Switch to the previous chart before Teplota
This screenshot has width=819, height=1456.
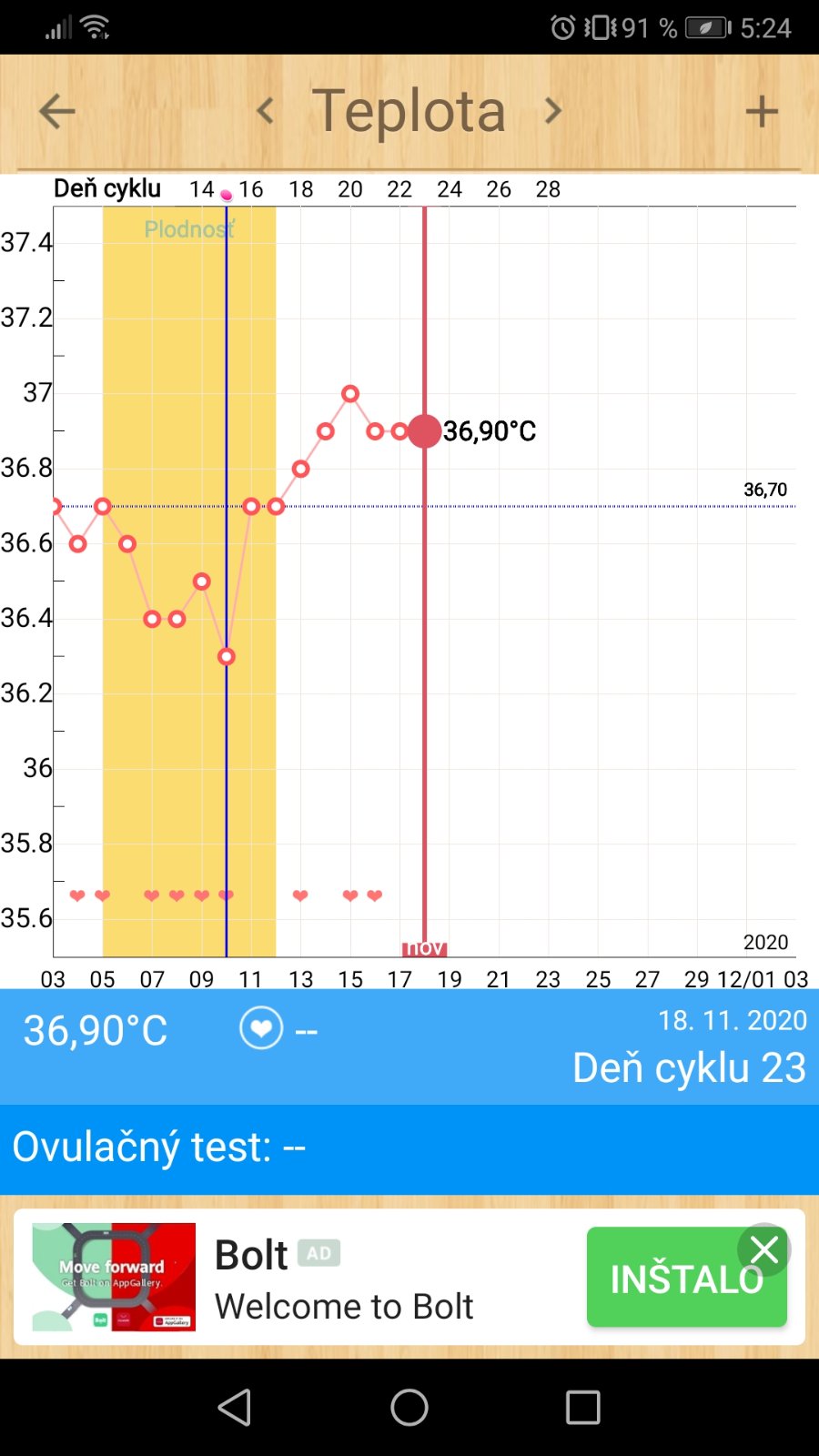pos(265,112)
